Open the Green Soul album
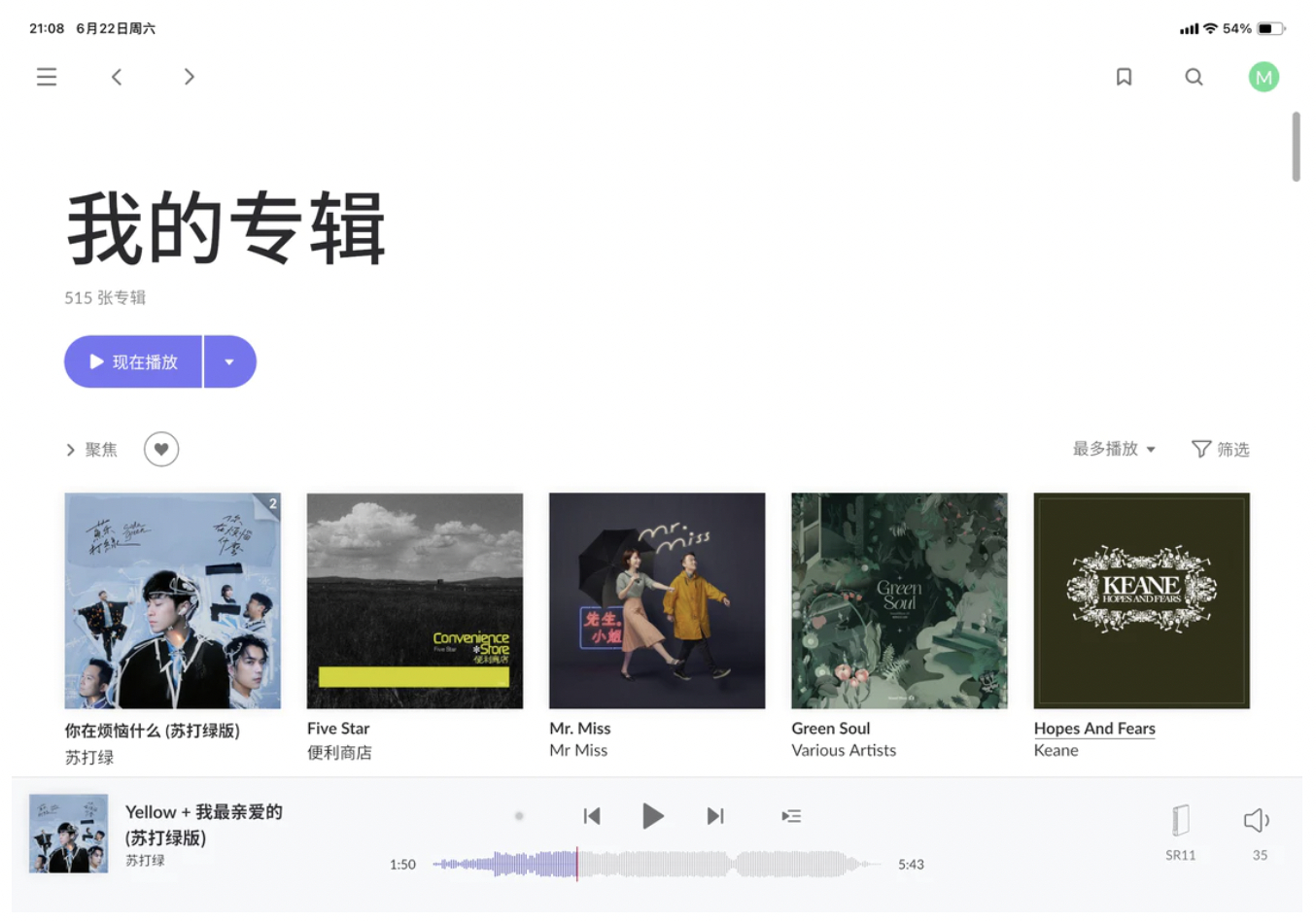 (x=898, y=600)
